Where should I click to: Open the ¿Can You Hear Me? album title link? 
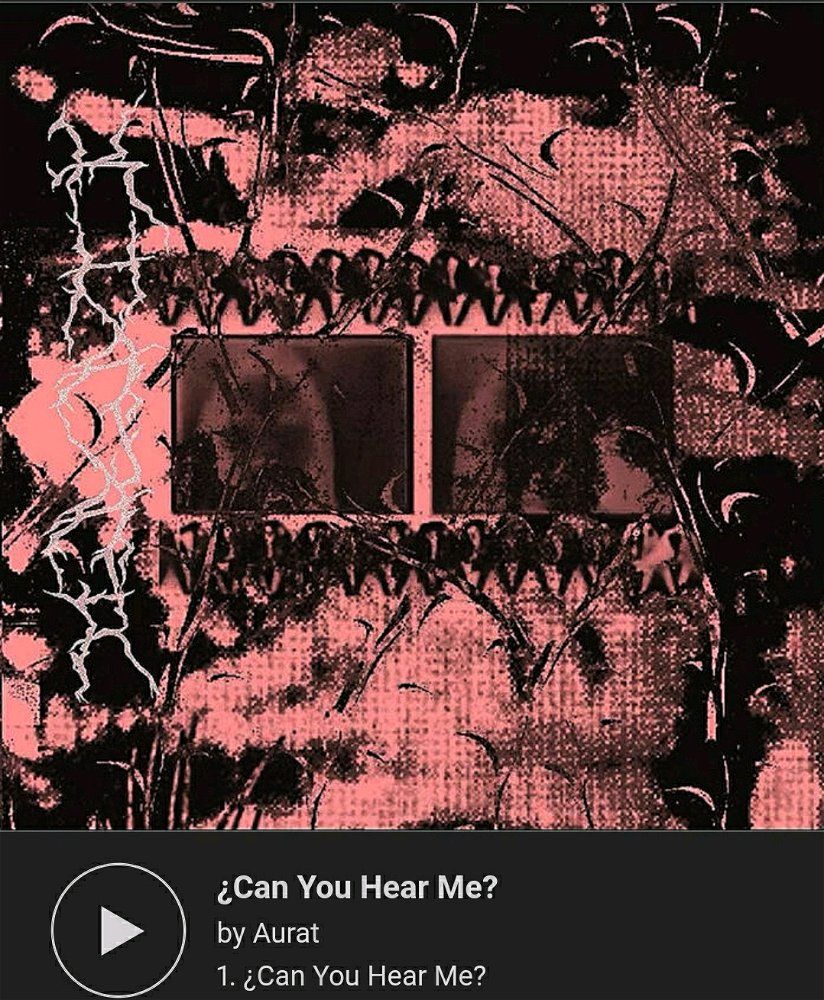[x=356, y=888]
